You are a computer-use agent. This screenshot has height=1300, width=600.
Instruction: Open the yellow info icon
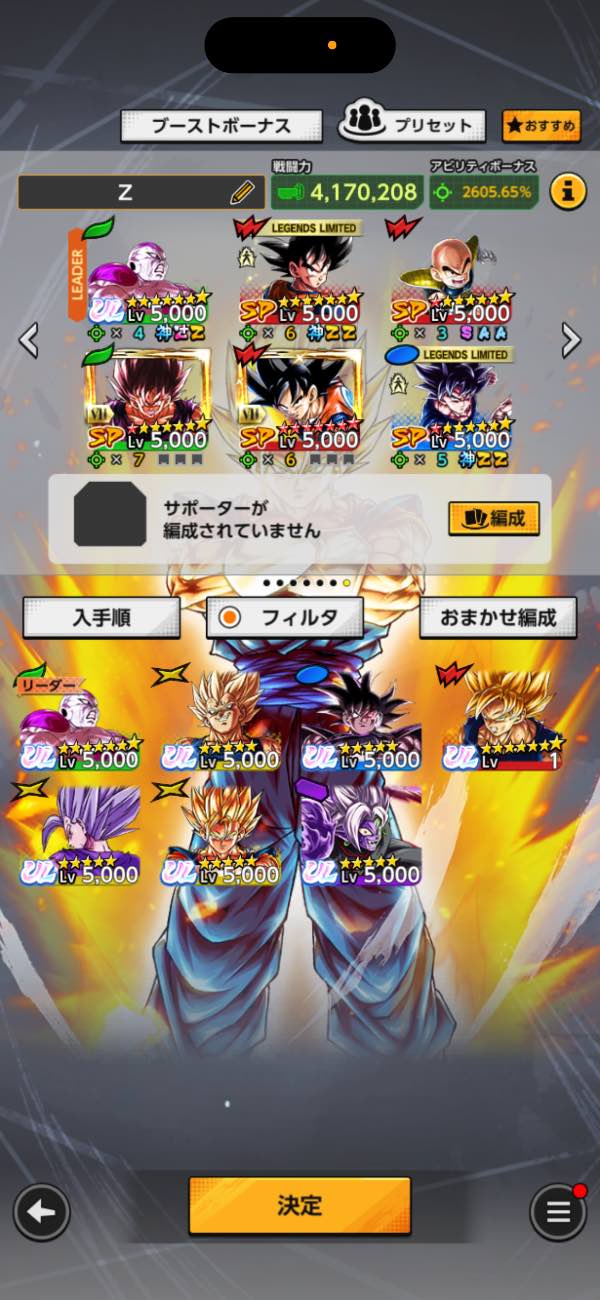[567, 190]
